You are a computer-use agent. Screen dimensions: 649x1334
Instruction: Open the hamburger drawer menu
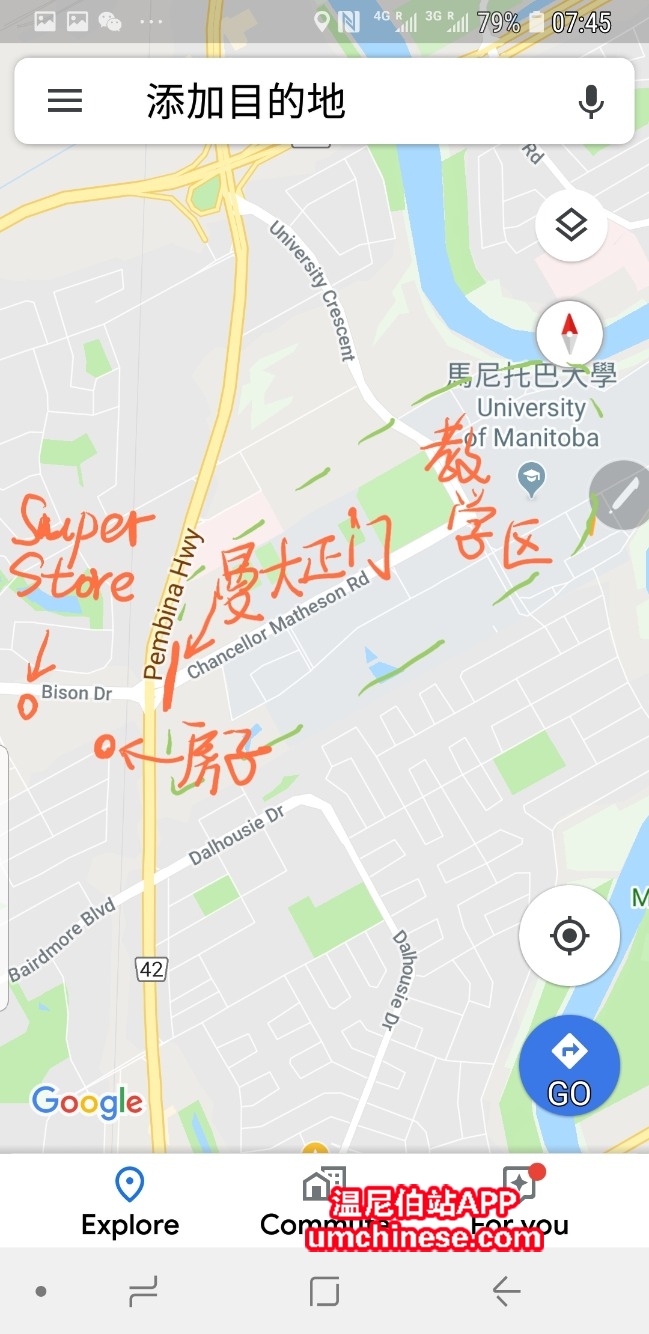tap(65, 101)
